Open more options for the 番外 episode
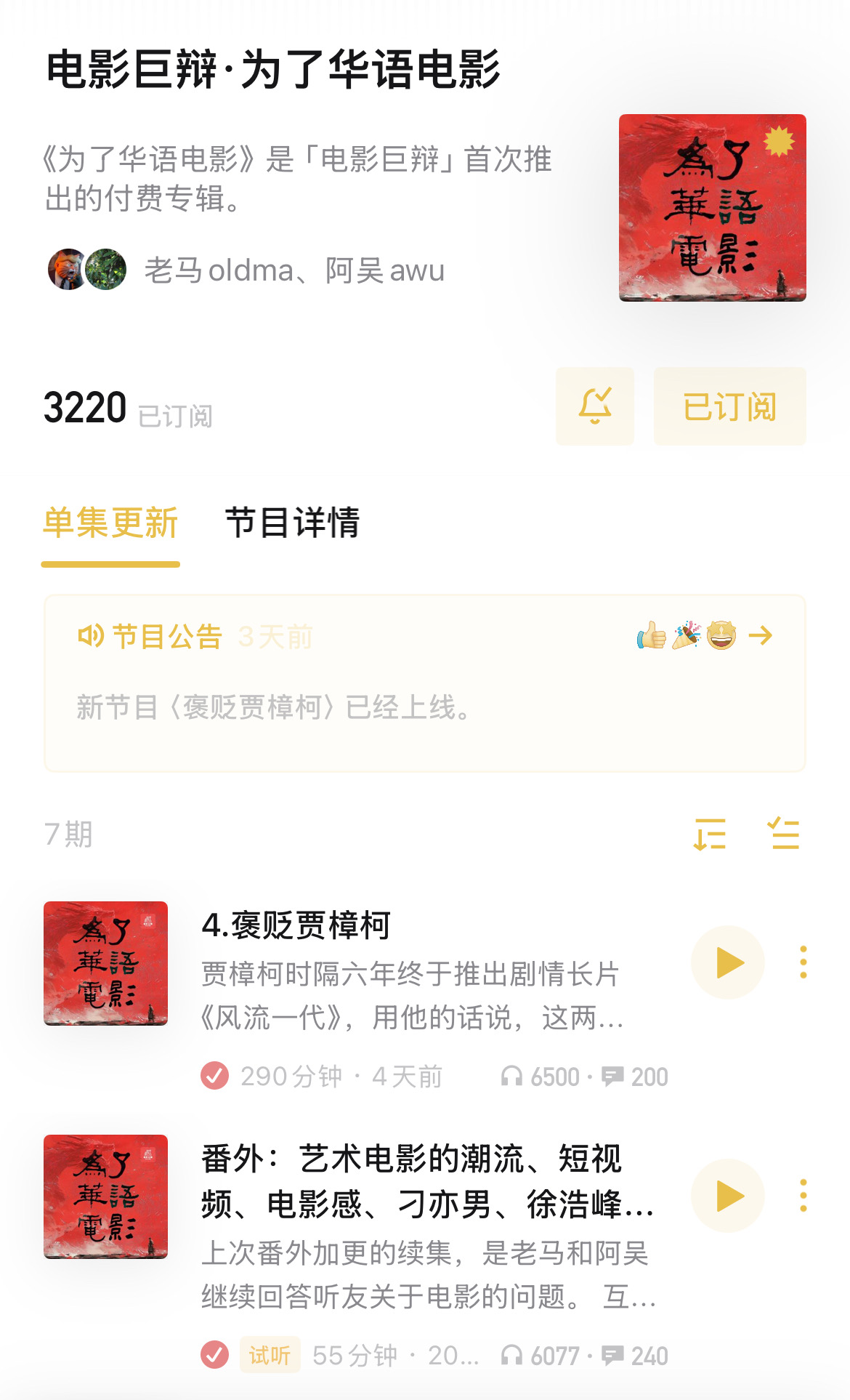Screen dimensions: 850x1400 [x=803, y=1196]
